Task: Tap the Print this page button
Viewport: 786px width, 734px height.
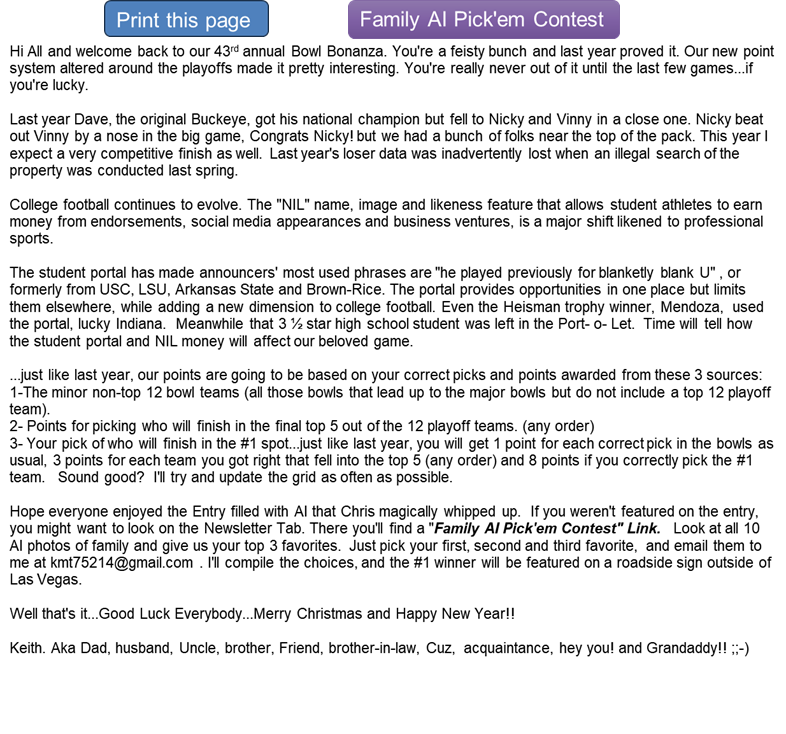Action: [185, 20]
